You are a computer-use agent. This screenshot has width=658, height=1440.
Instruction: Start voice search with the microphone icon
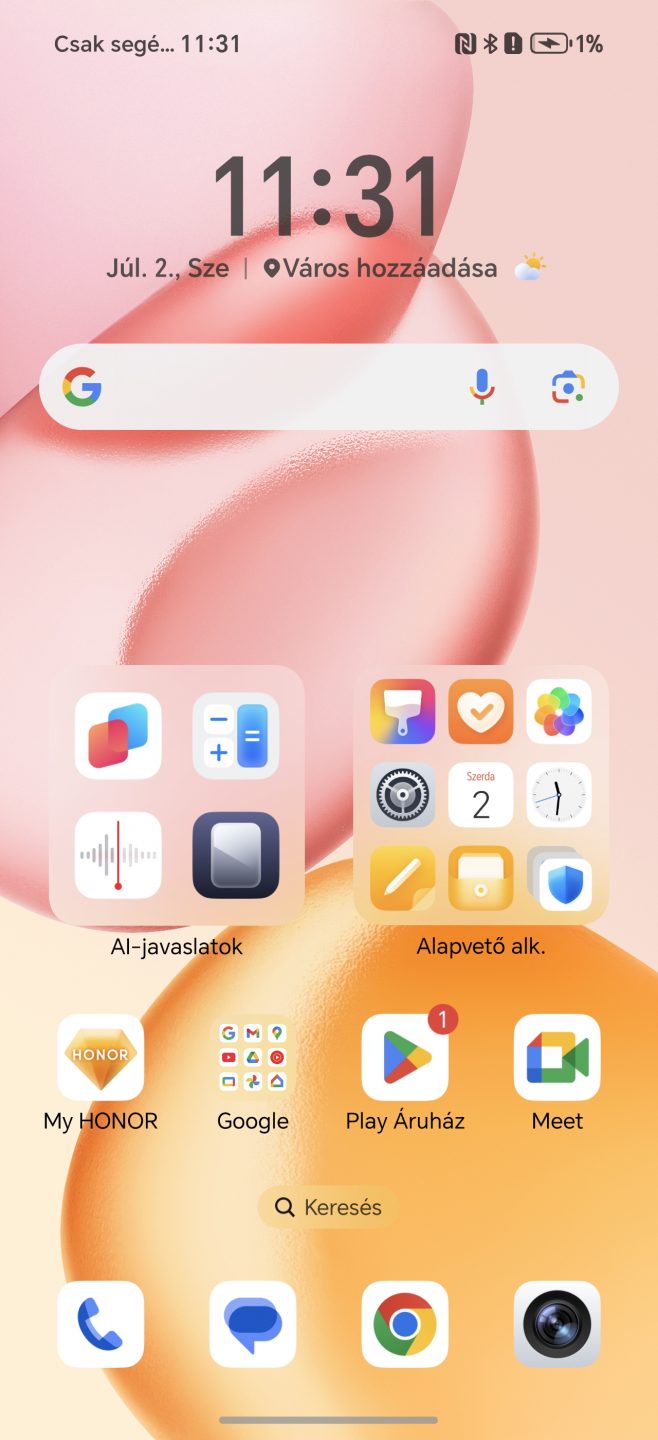tap(482, 387)
